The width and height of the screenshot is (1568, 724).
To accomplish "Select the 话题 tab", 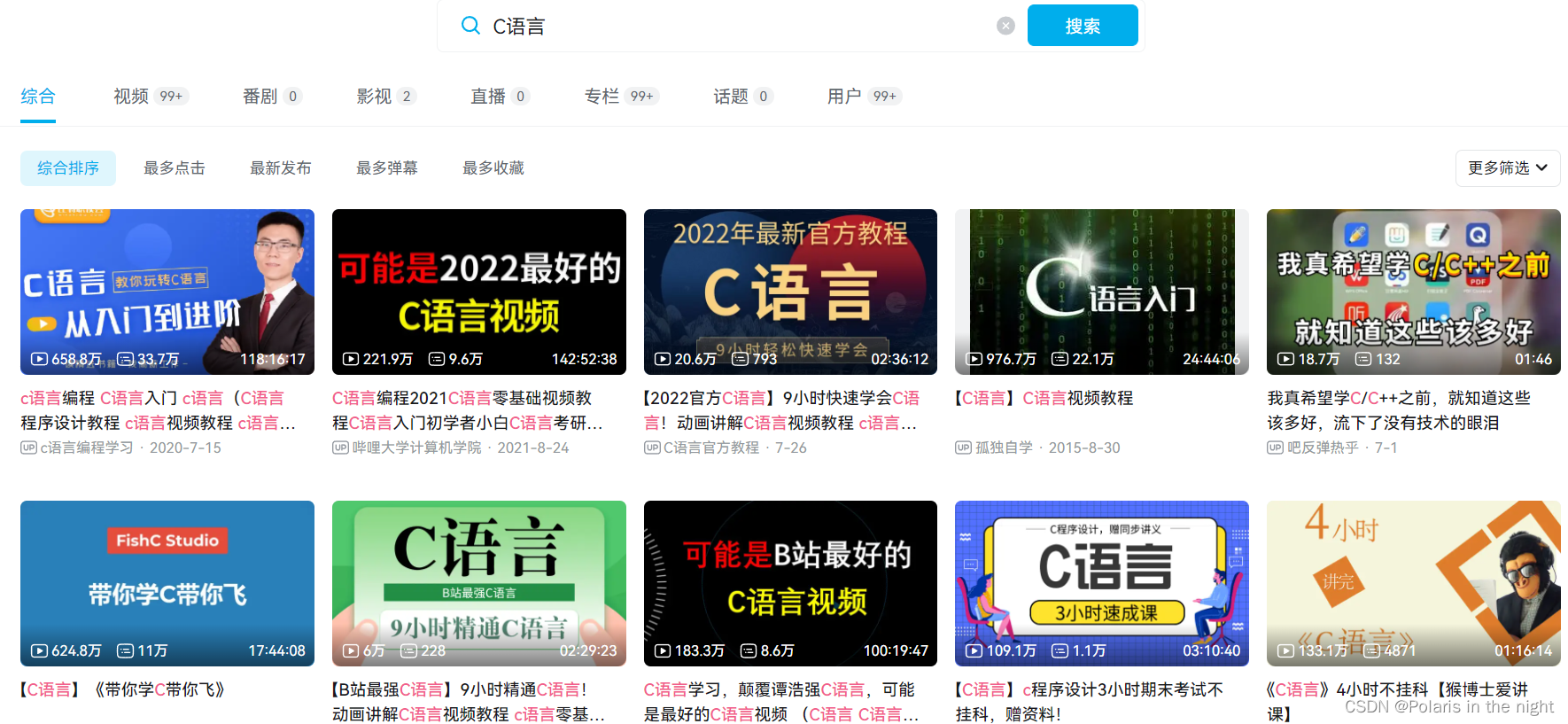I will pos(731,97).
